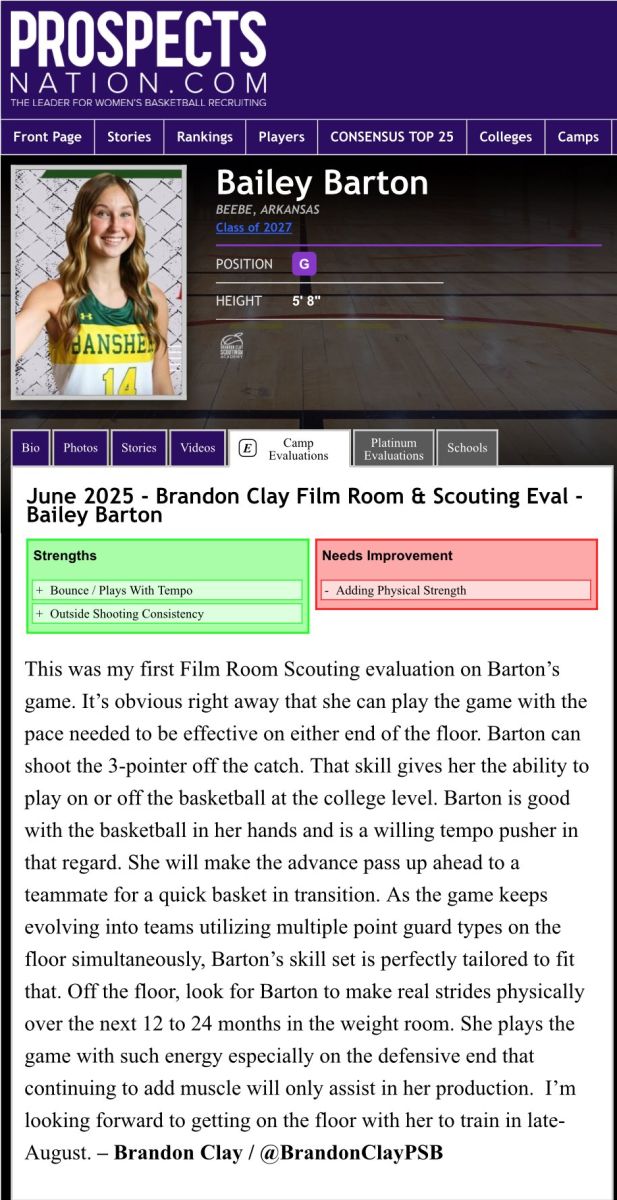Open the Colleges section
Screen dimensions: 617x1200
point(506,137)
